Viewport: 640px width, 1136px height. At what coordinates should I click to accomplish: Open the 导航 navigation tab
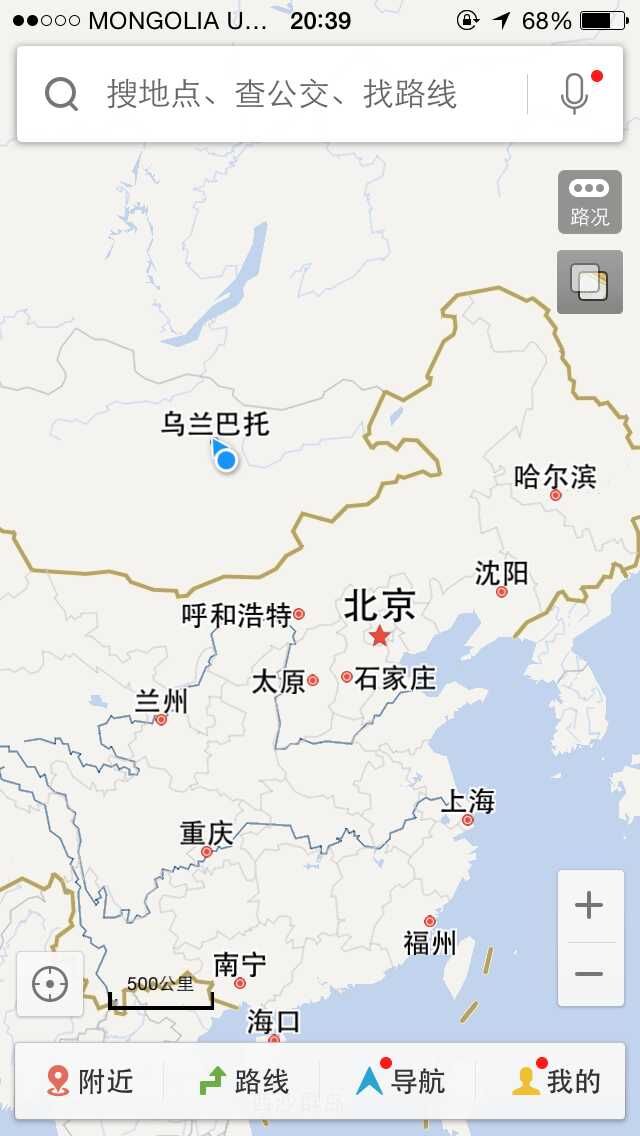point(399,1081)
